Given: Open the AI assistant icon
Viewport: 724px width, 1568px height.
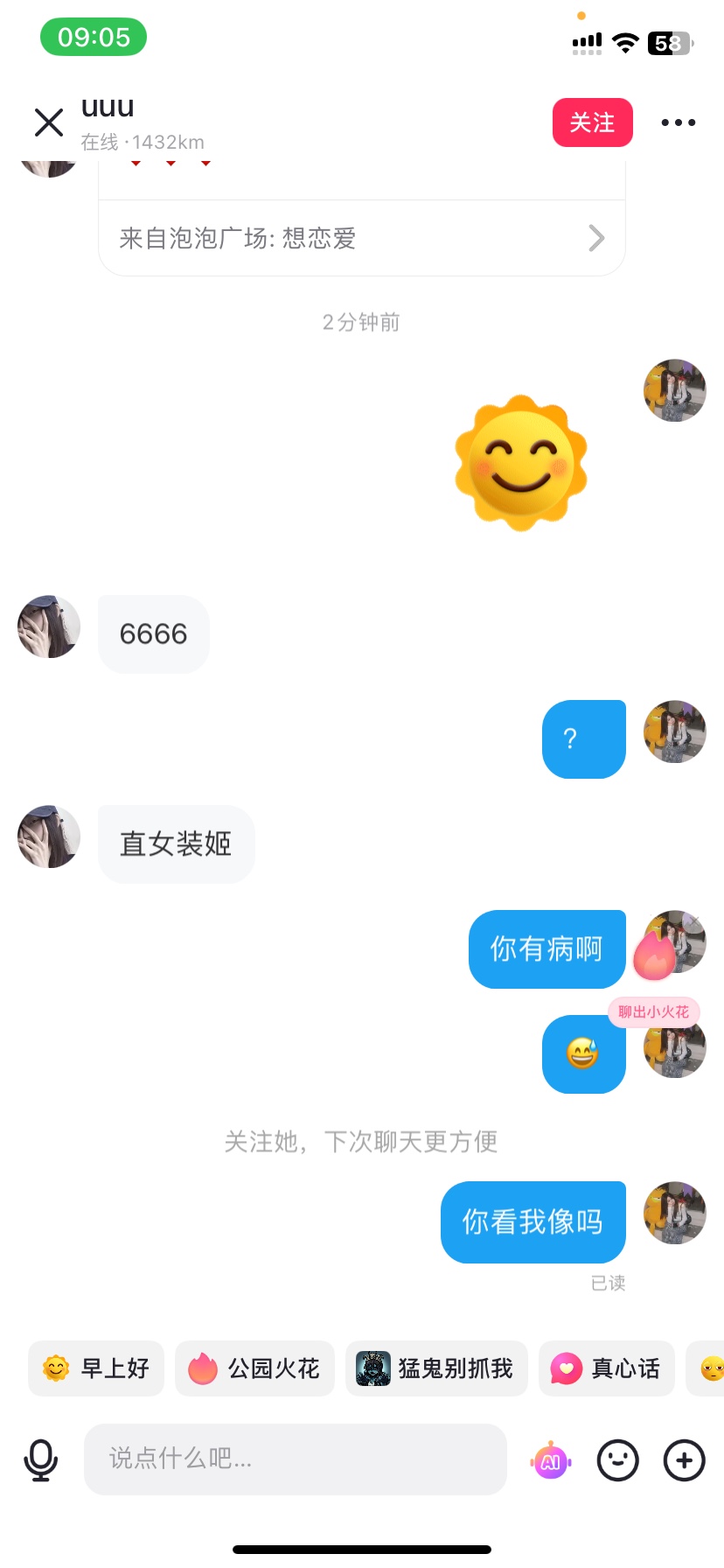Looking at the screenshot, I should (x=551, y=1460).
